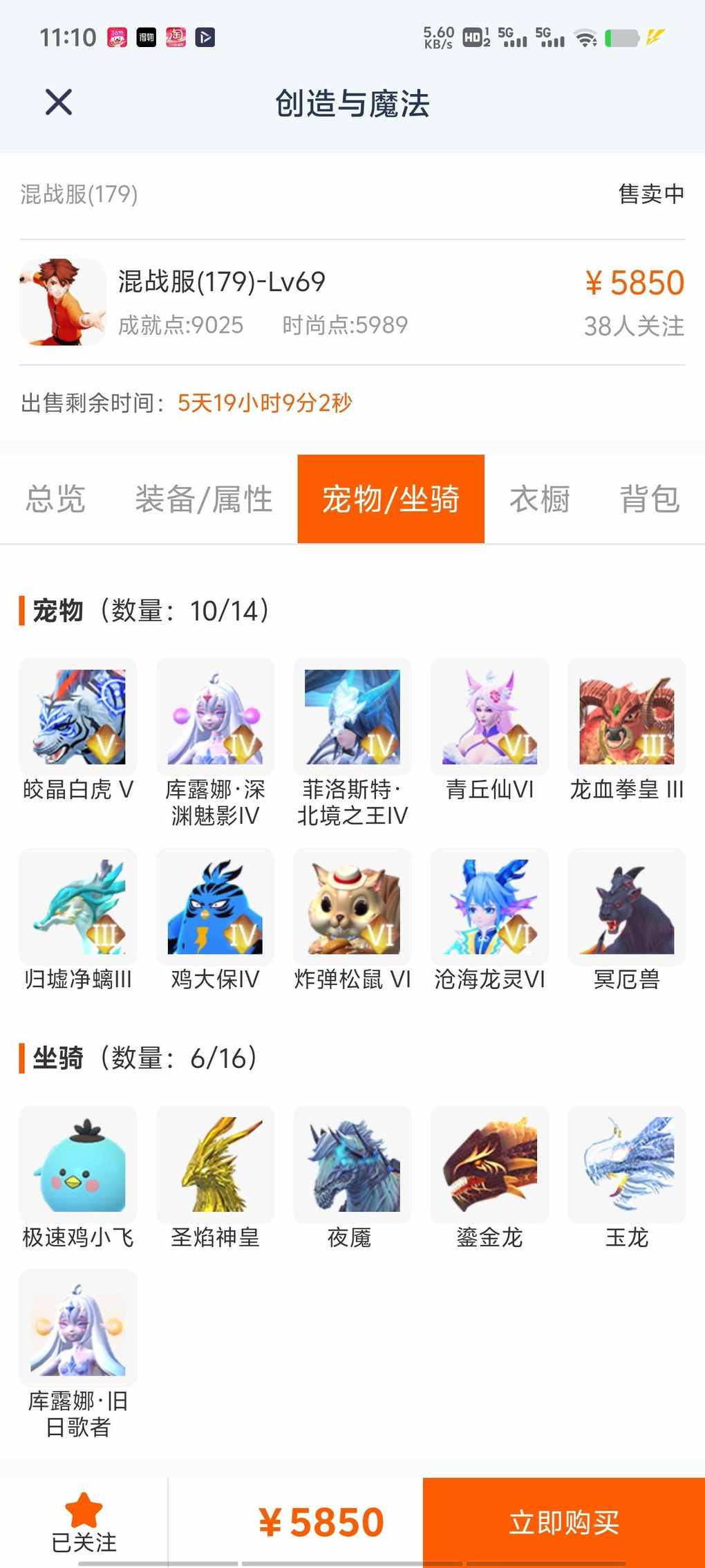705x1568 pixels.
Task: Switch to the 装备/属性 tab
Action: pyautogui.click(x=204, y=499)
